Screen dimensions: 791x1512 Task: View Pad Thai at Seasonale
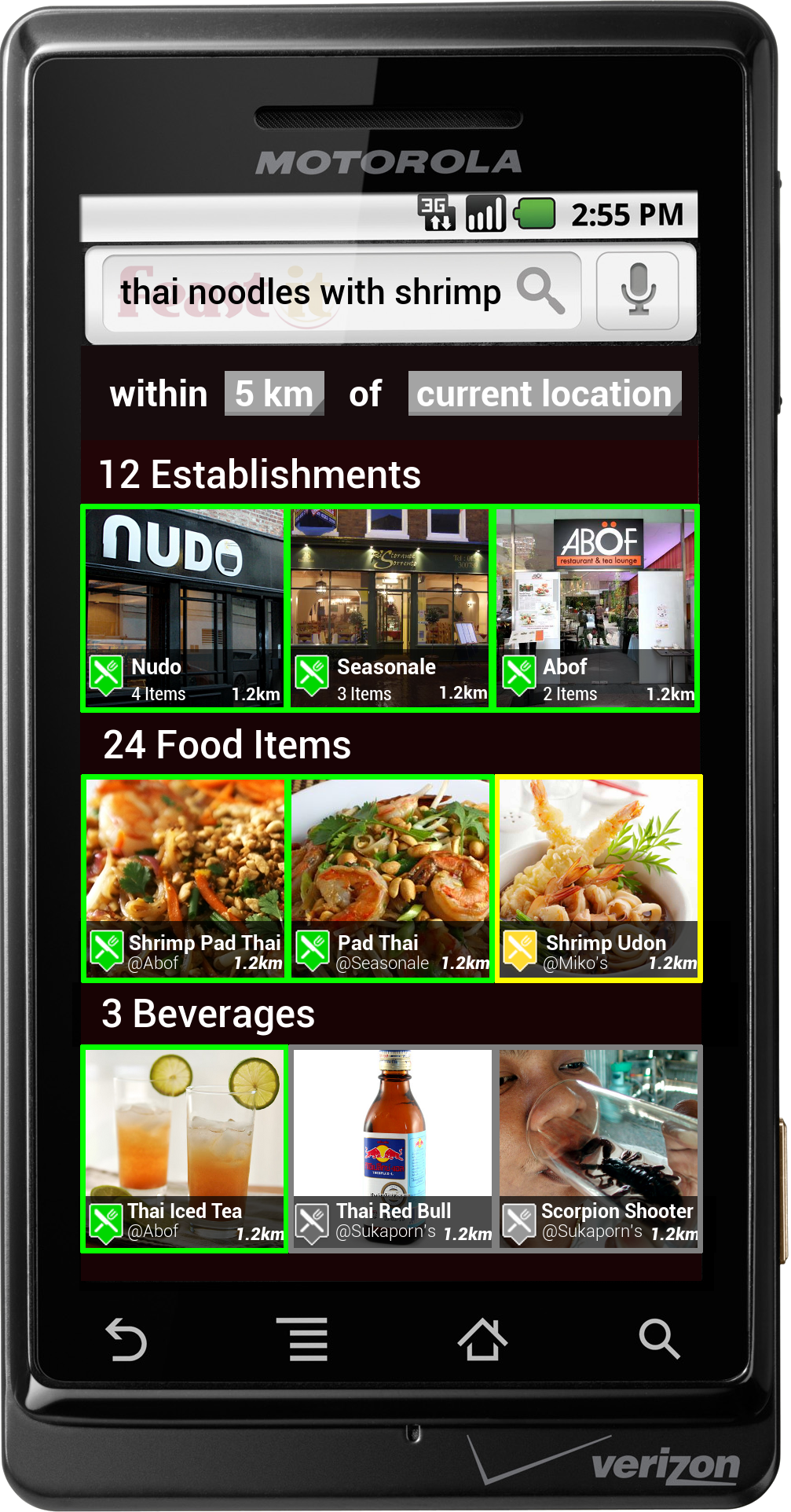(x=391, y=878)
